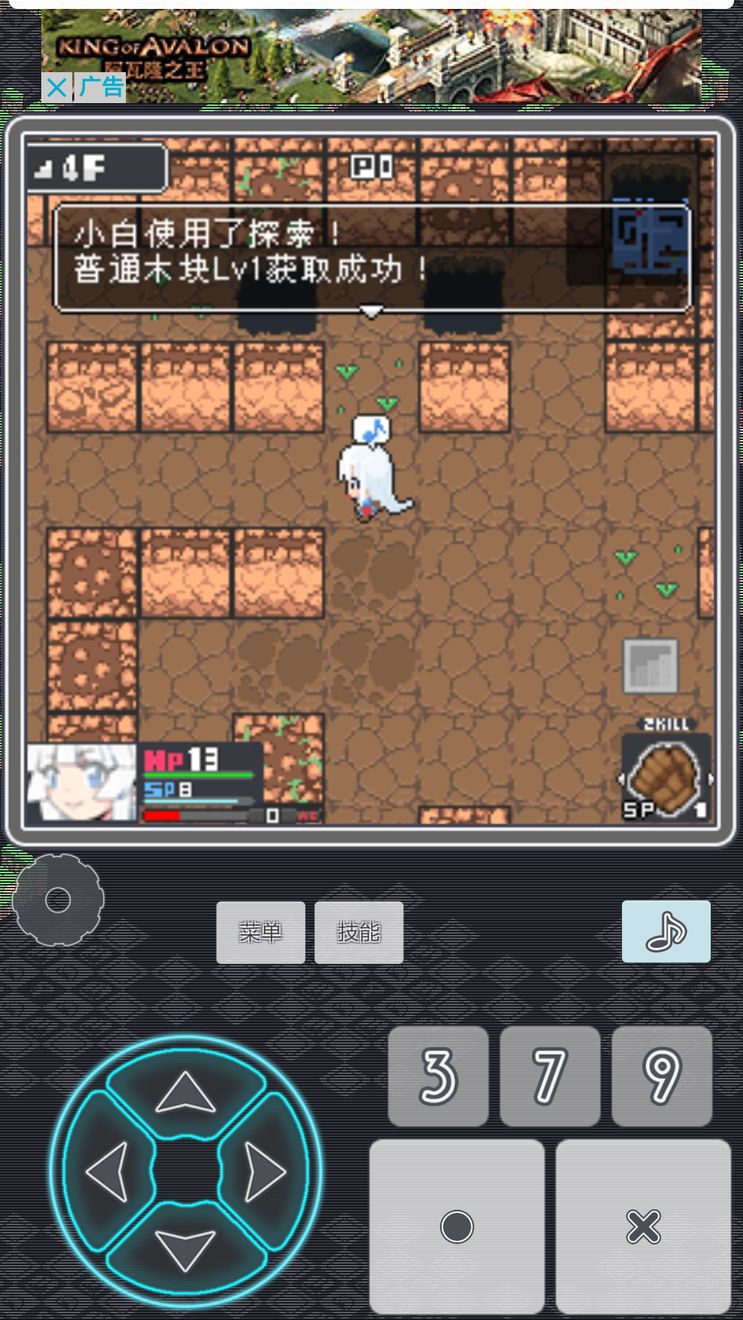Use the fist skill icon
Image resolution: width=743 pixels, height=1320 pixels.
[x=666, y=775]
